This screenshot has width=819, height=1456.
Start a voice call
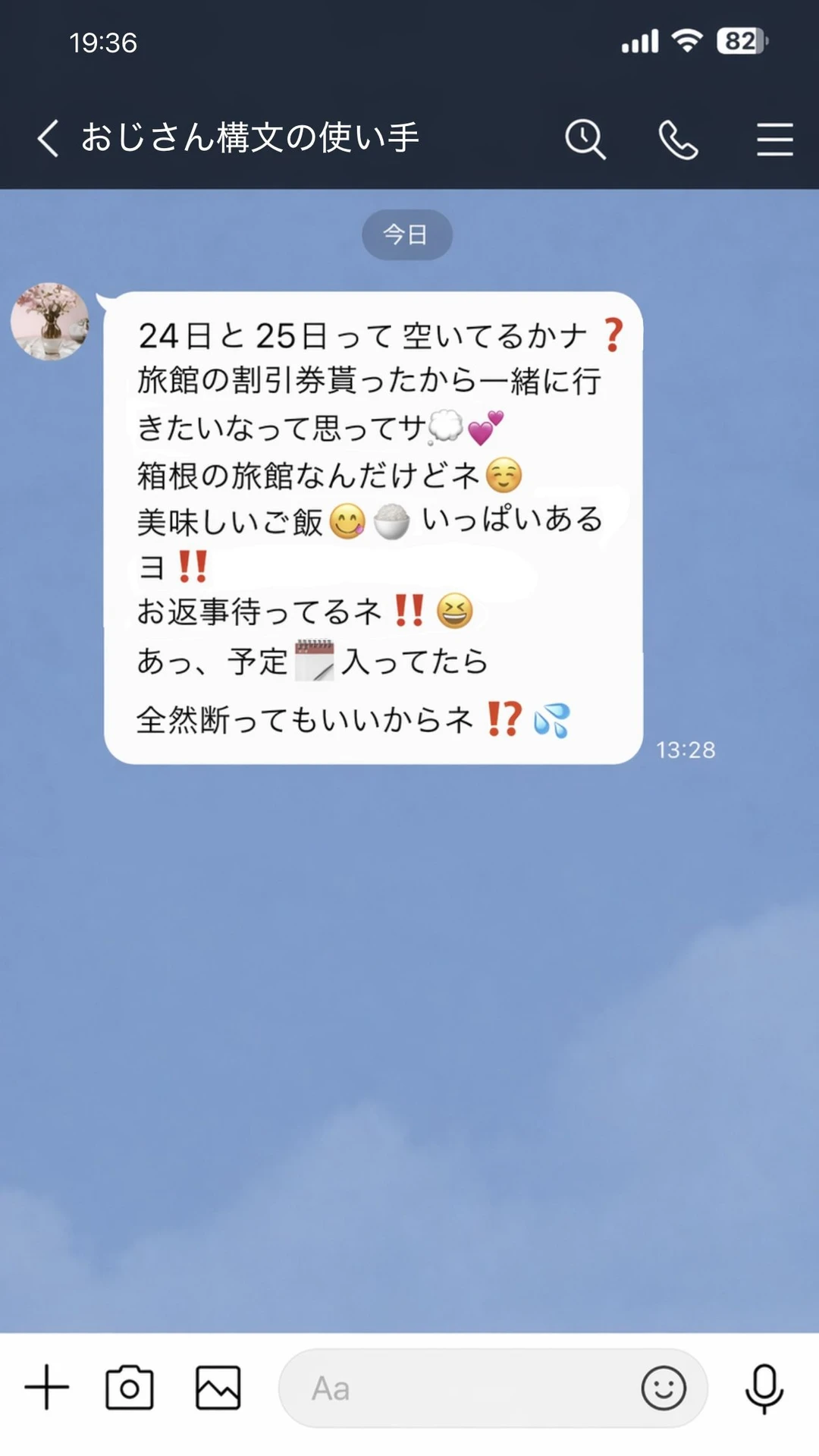(678, 140)
